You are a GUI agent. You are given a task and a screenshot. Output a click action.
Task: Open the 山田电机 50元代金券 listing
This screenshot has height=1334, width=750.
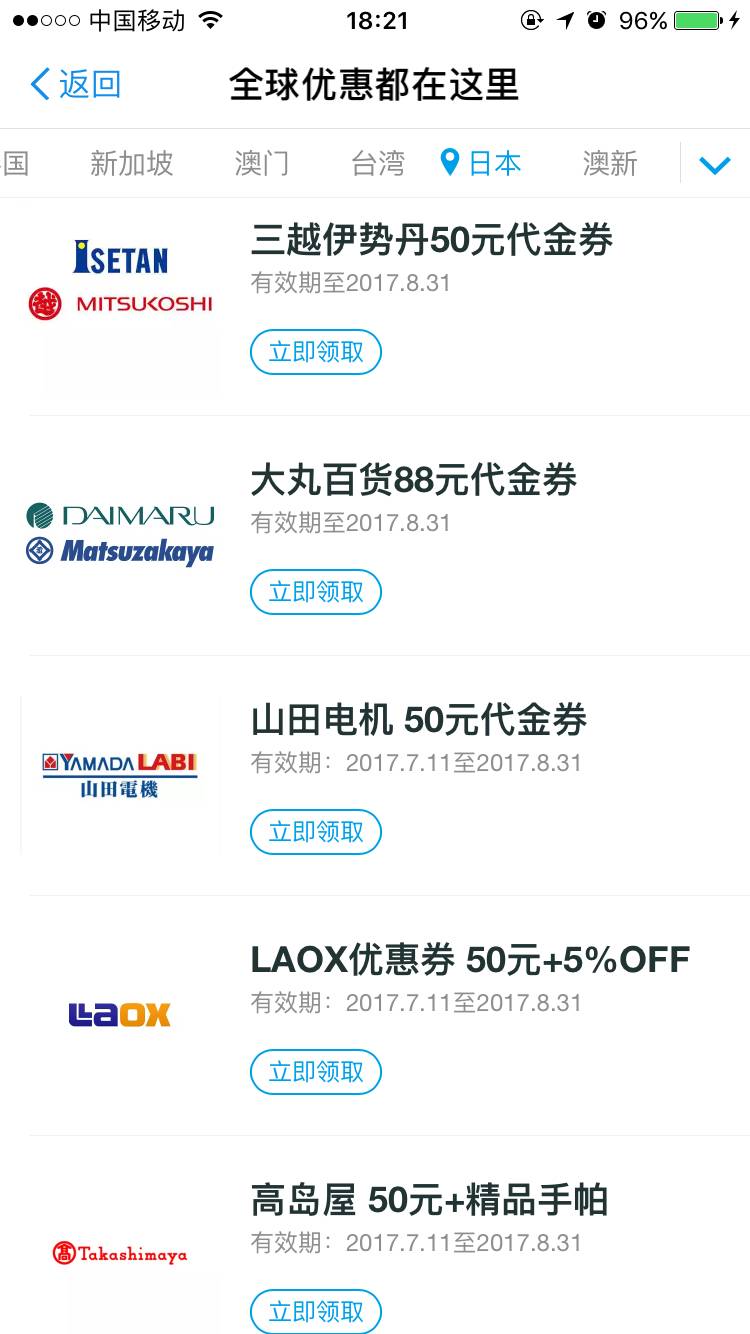coord(418,720)
